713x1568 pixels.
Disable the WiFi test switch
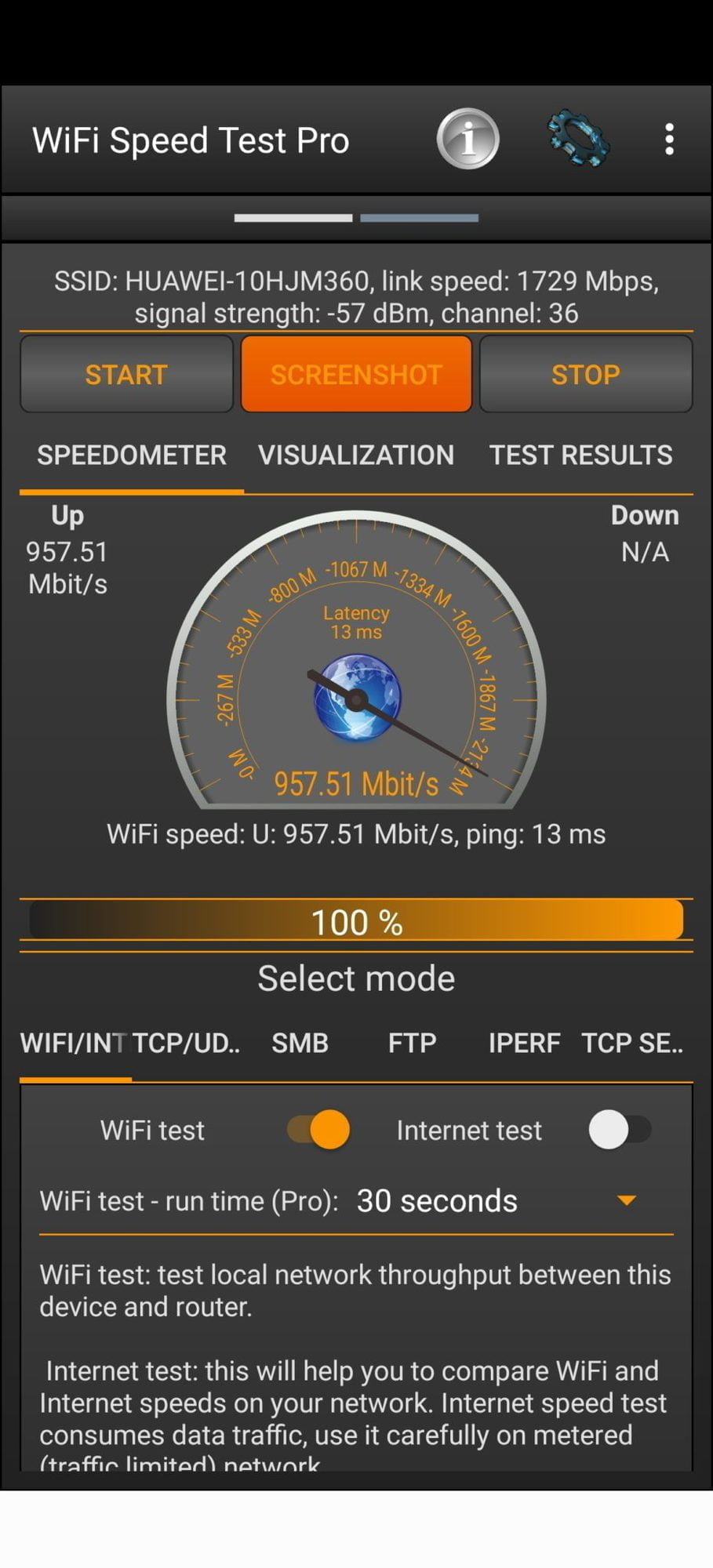tap(318, 1130)
